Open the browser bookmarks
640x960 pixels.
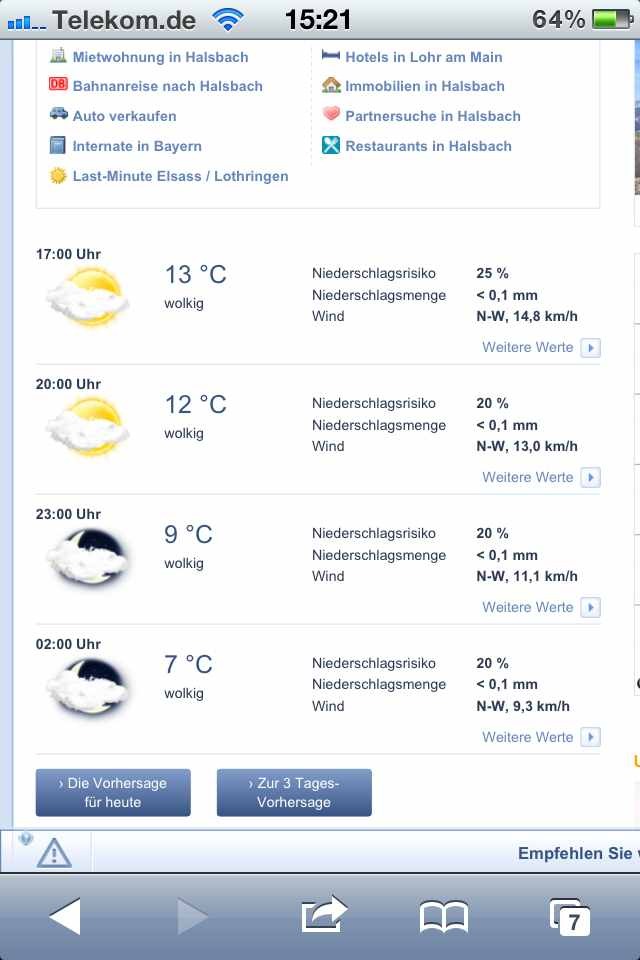coord(444,916)
